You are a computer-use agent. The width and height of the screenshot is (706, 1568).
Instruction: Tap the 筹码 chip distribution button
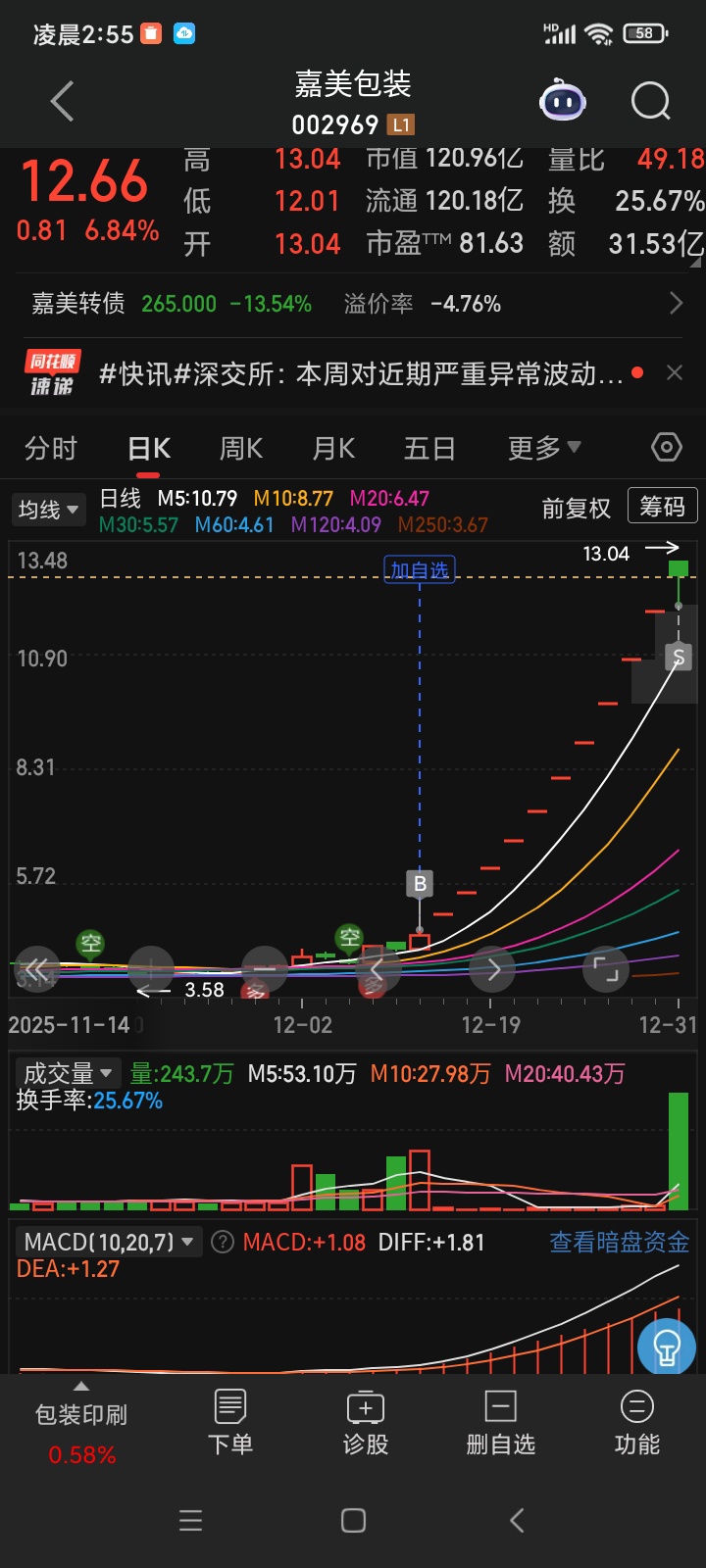click(663, 507)
